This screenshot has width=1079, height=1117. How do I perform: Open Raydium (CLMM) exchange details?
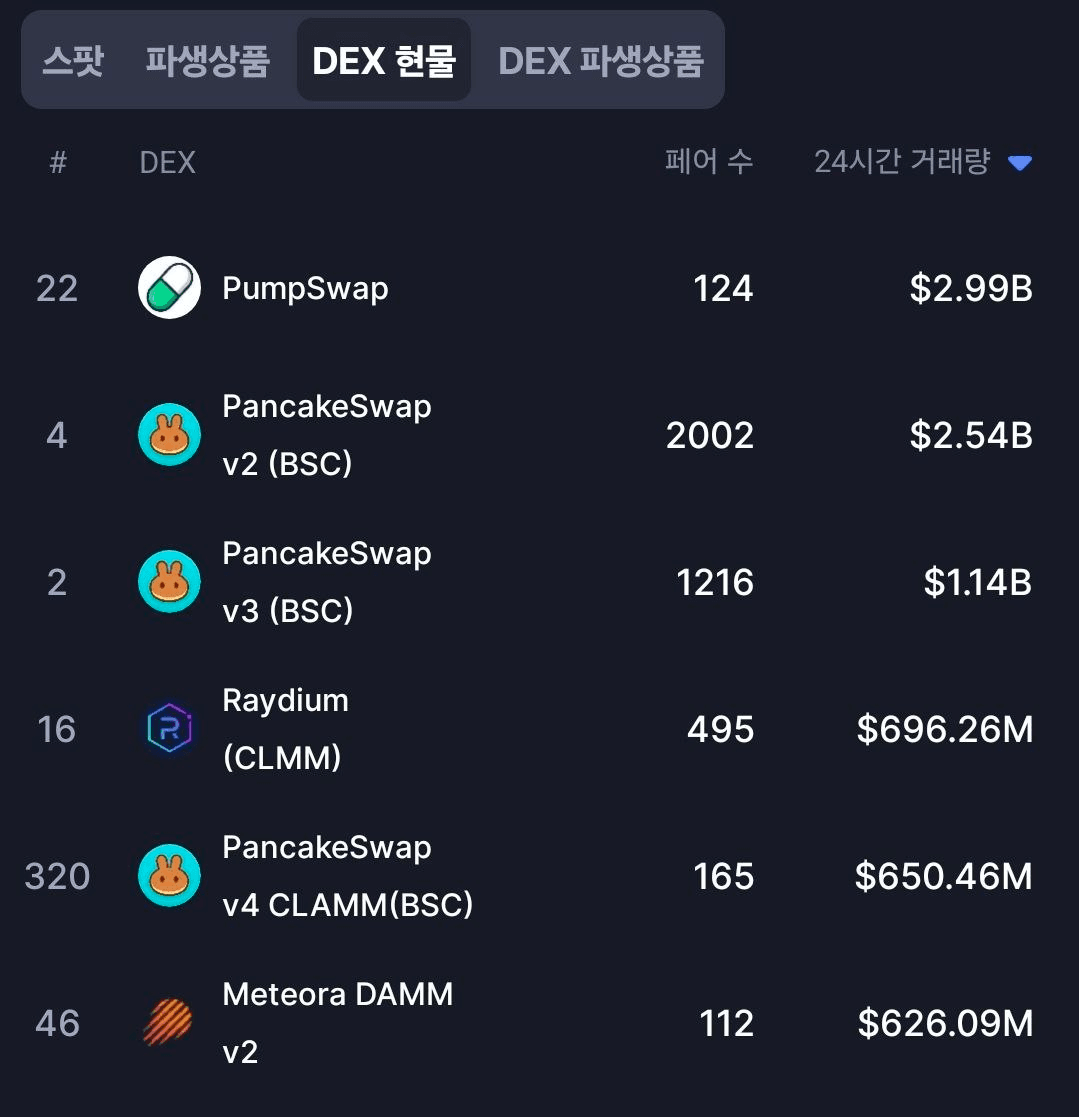(285, 729)
